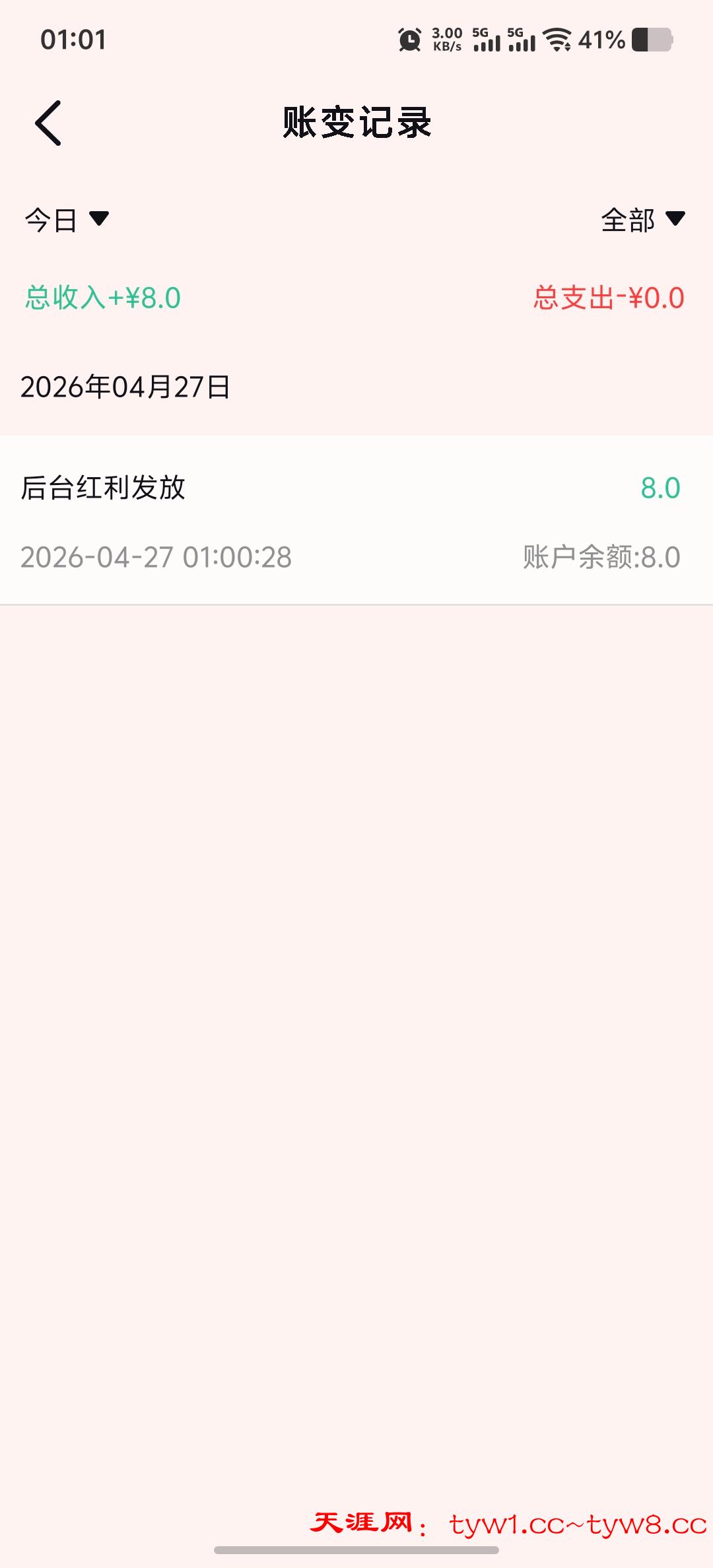This screenshot has width=713, height=1568.
Task: Open the 后台红利发放 record entry
Action: 356,520
